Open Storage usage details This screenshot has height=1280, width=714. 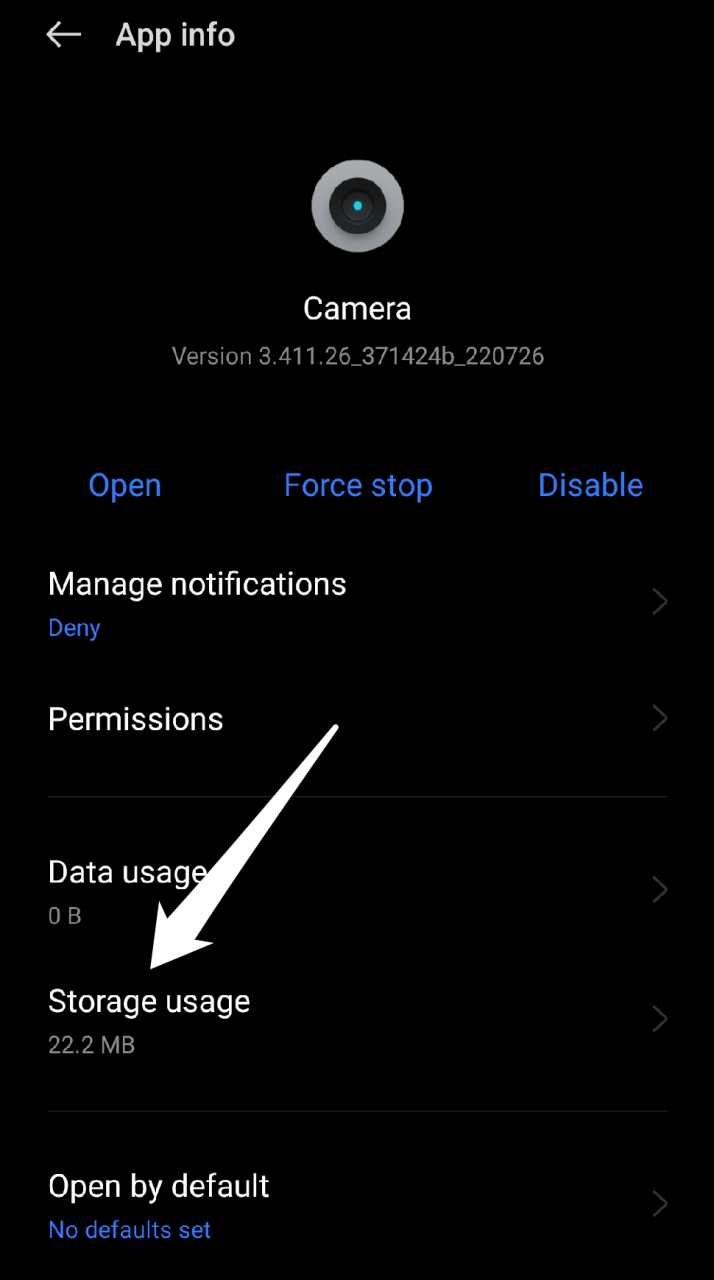click(356, 1019)
